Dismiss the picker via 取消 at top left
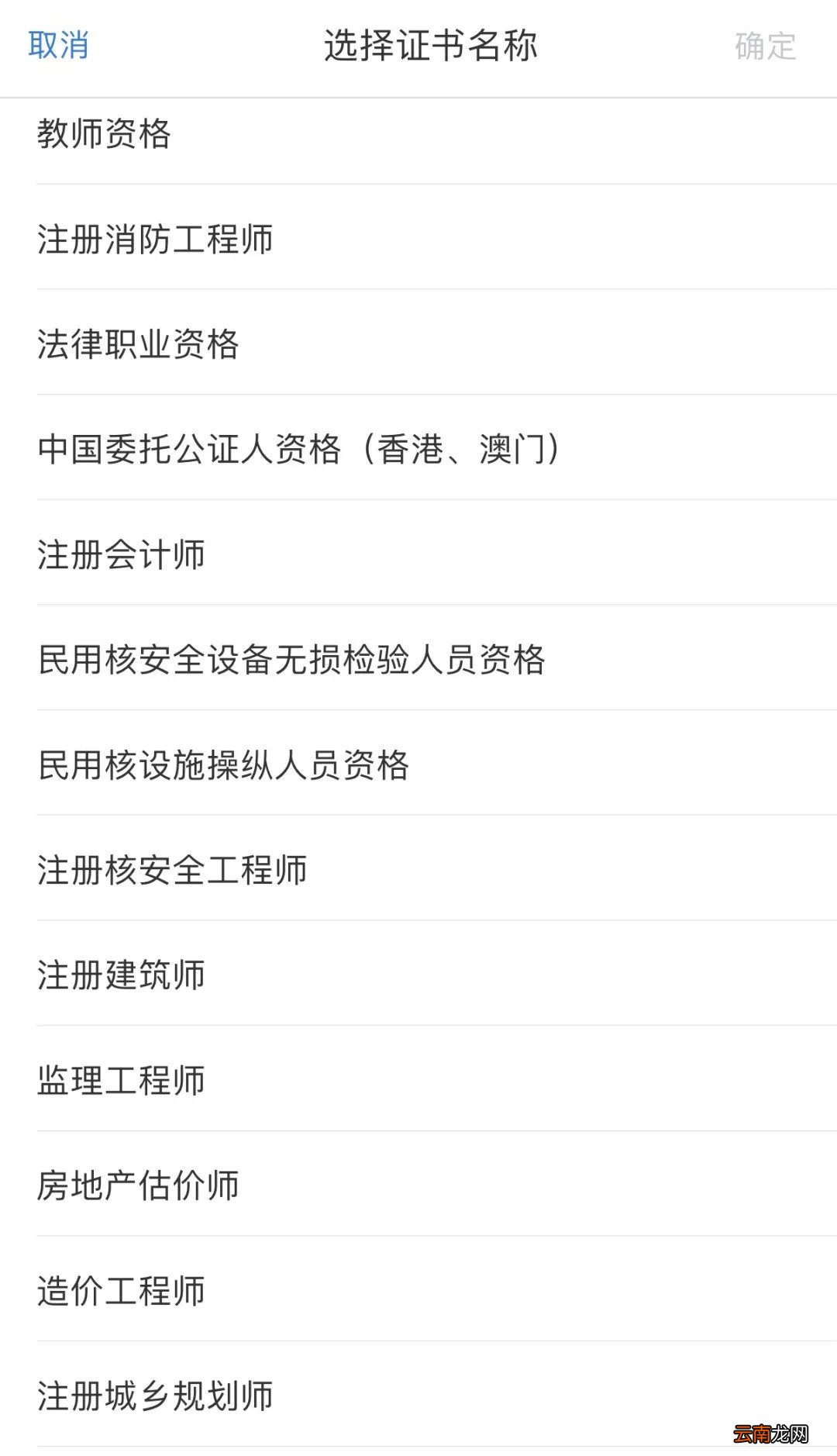The width and height of the screenshot is (837, 1456). (58, 45)
